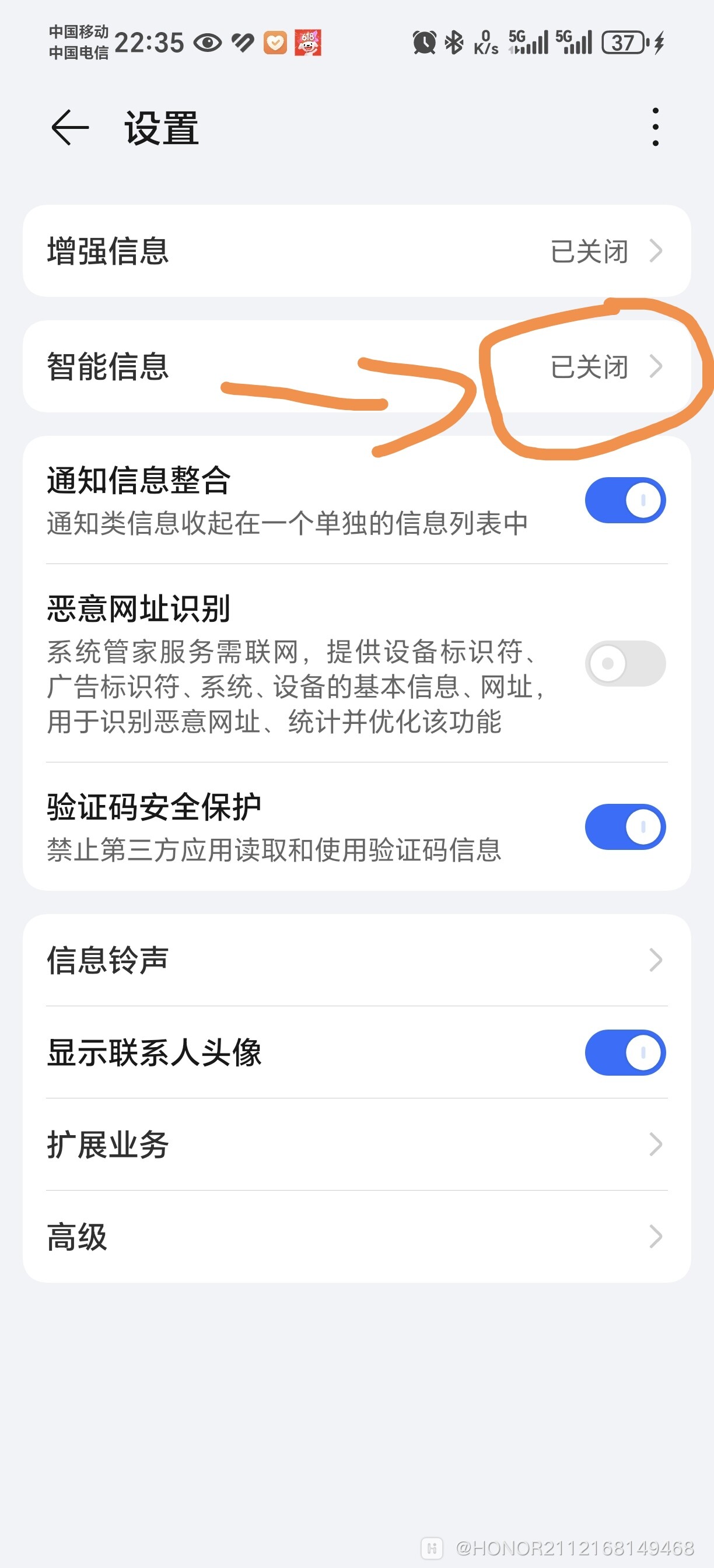The image size is (714, 1568).
Task: Open 智能信息 settings row
Action: [356, 366]
